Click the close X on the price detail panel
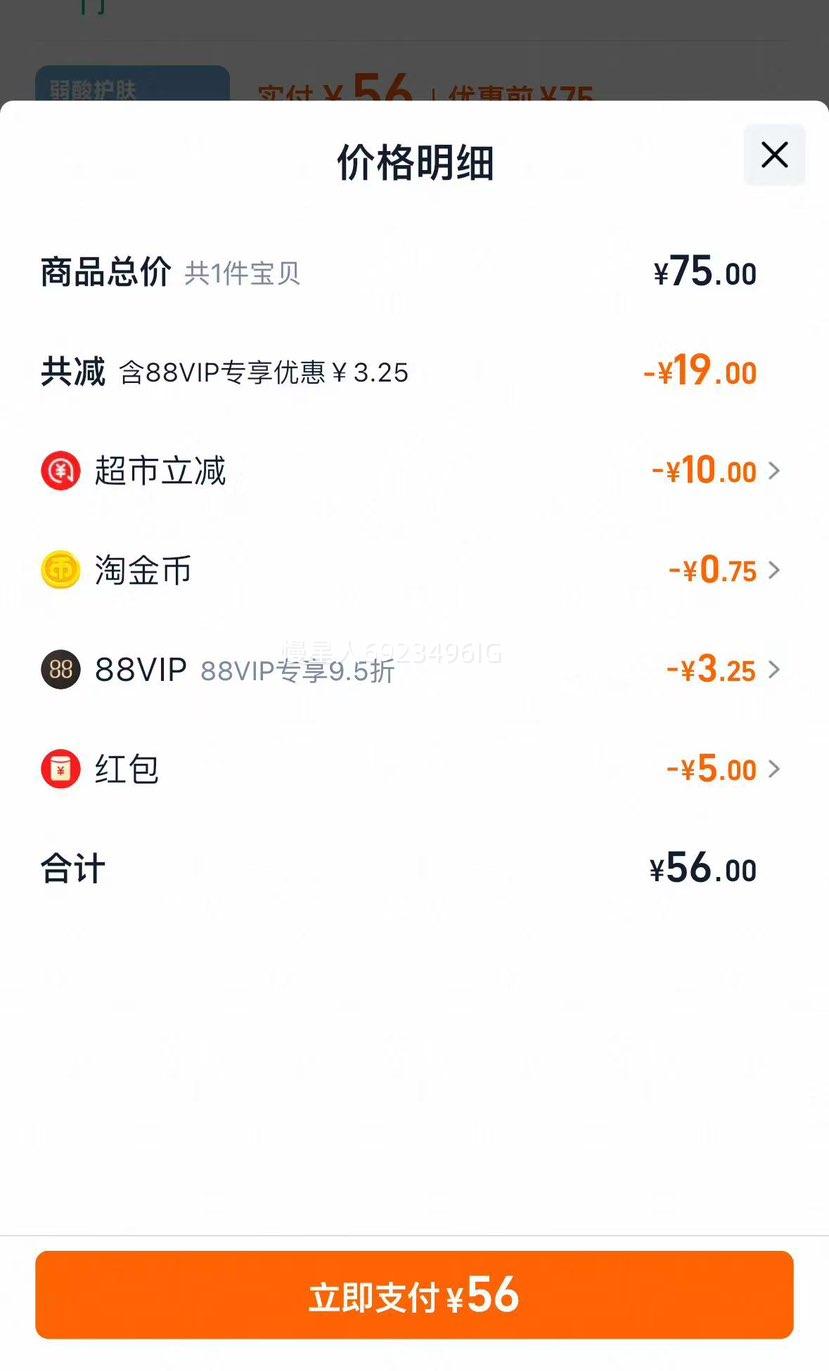 point(774,155)
